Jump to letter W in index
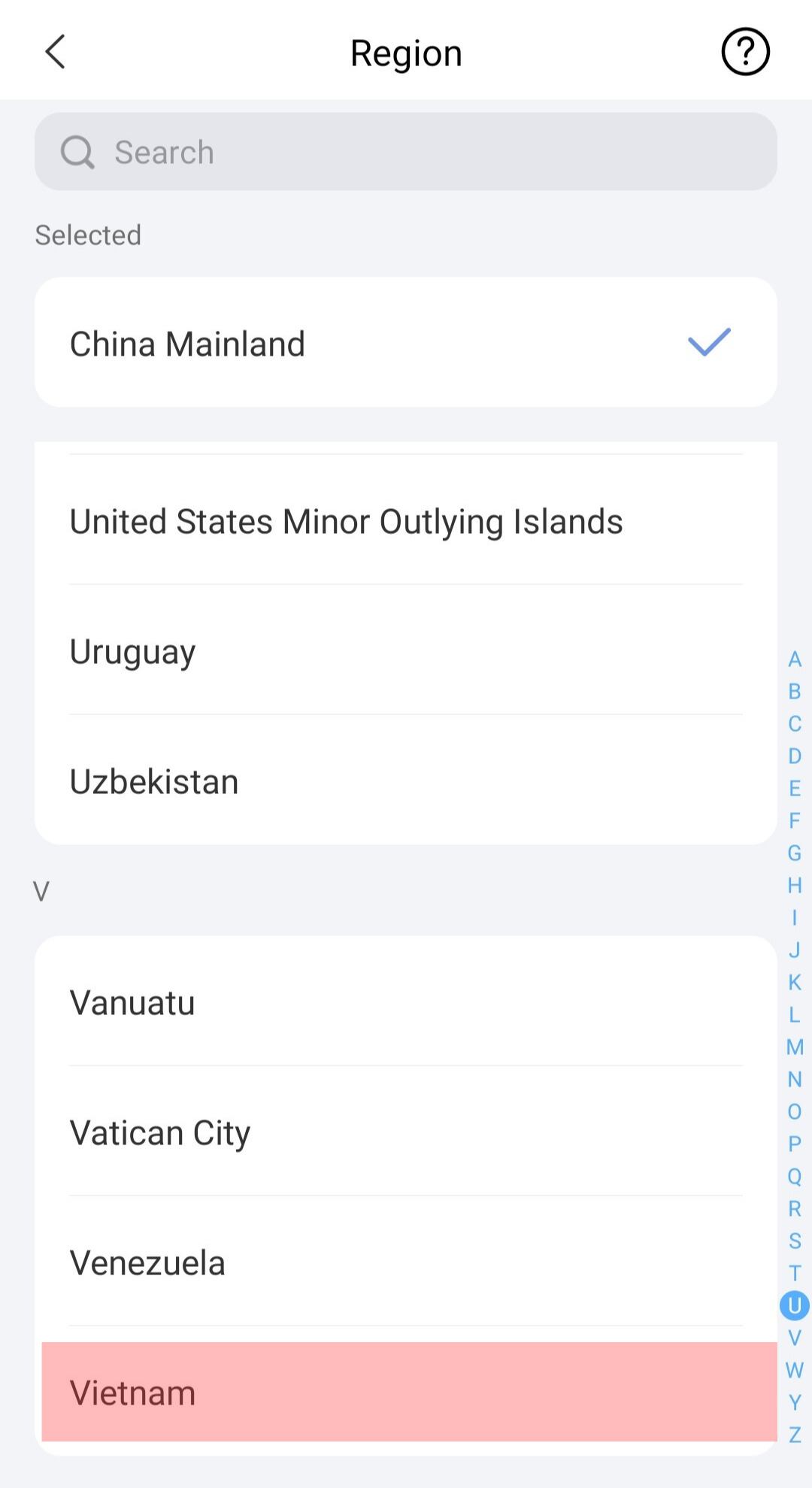This screenshot has height=1488, width=812. pyautogui.click(x=795, y=1370)
